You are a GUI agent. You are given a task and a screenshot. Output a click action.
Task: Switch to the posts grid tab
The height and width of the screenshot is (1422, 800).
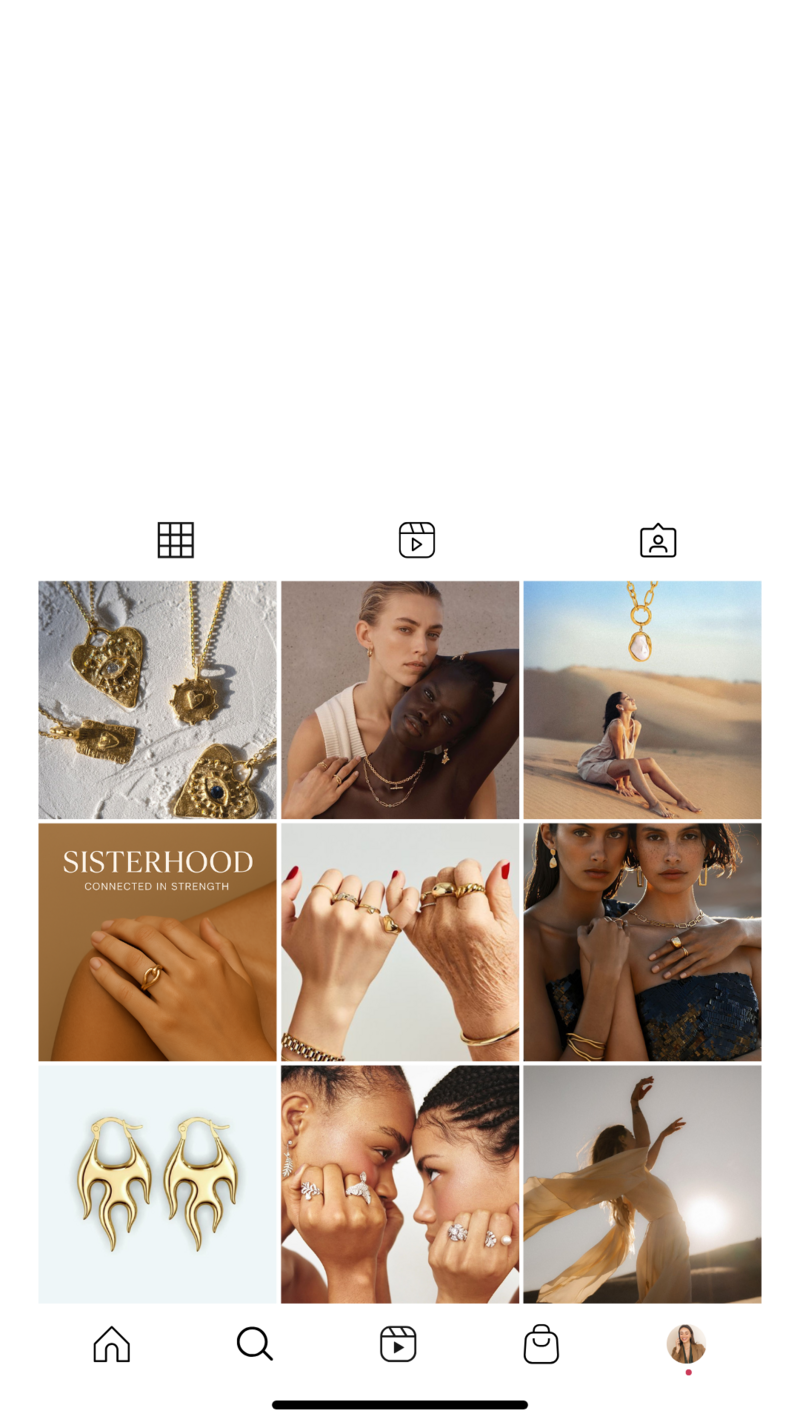pos(176,540)
